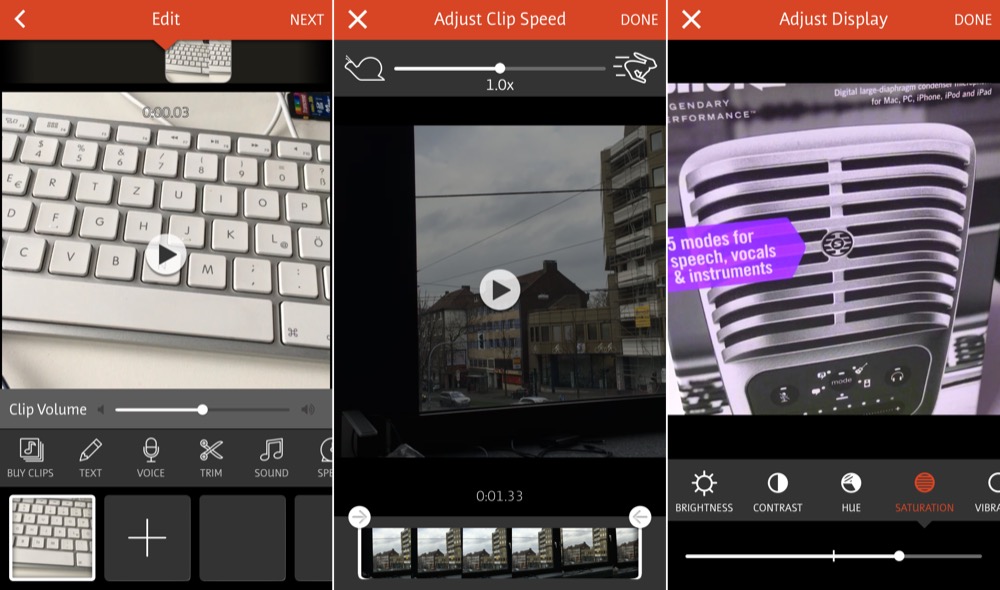Image resolution: width=1000 pixels, height=590 pixels.
Task: Open the SOUND tool
Action: tap(271, 457)
